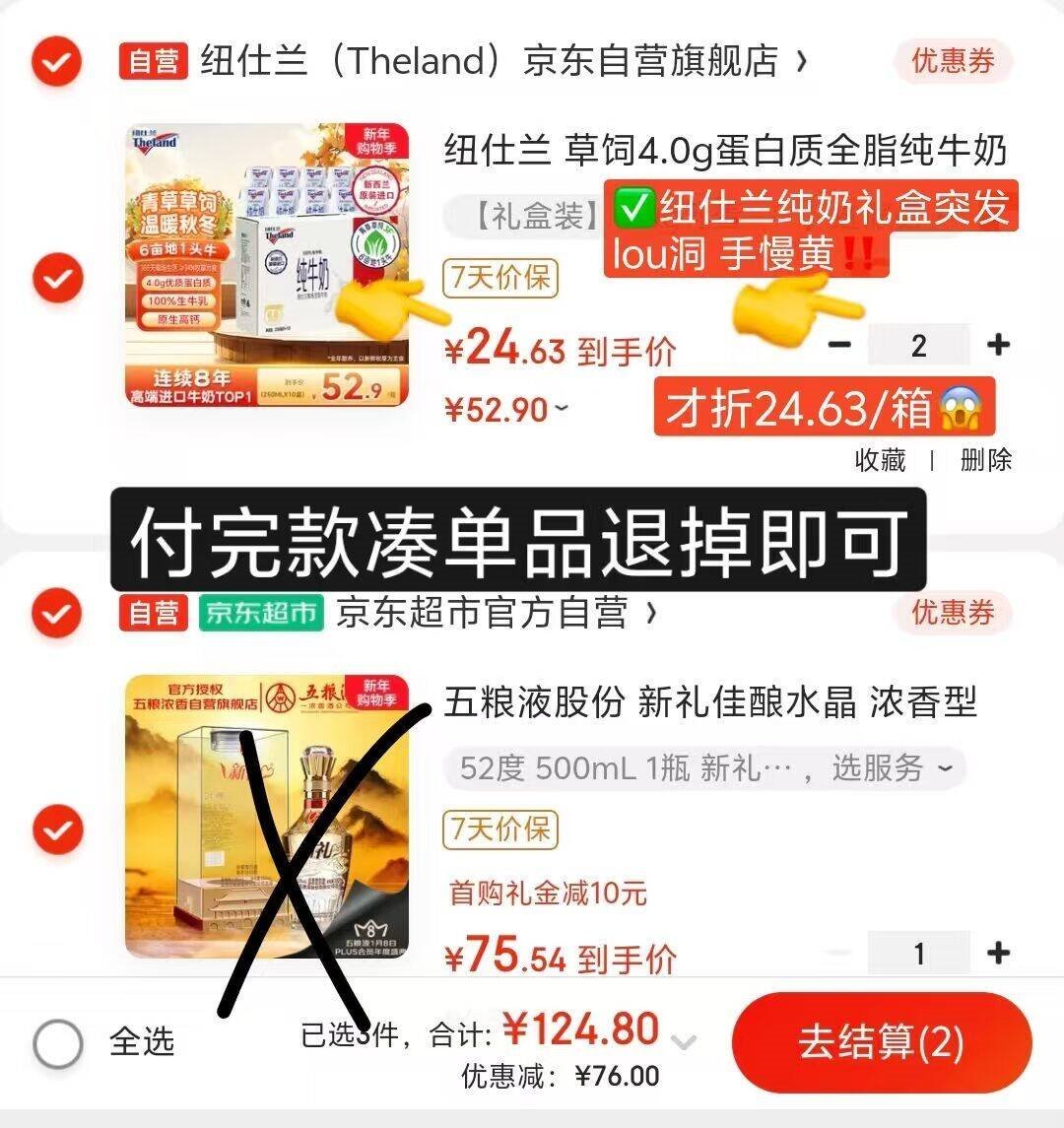This screenshot has width=1064, height=1128.
Task: Increase the 纽仕兰 milk quantity
Action: click(x=998, y=345)
